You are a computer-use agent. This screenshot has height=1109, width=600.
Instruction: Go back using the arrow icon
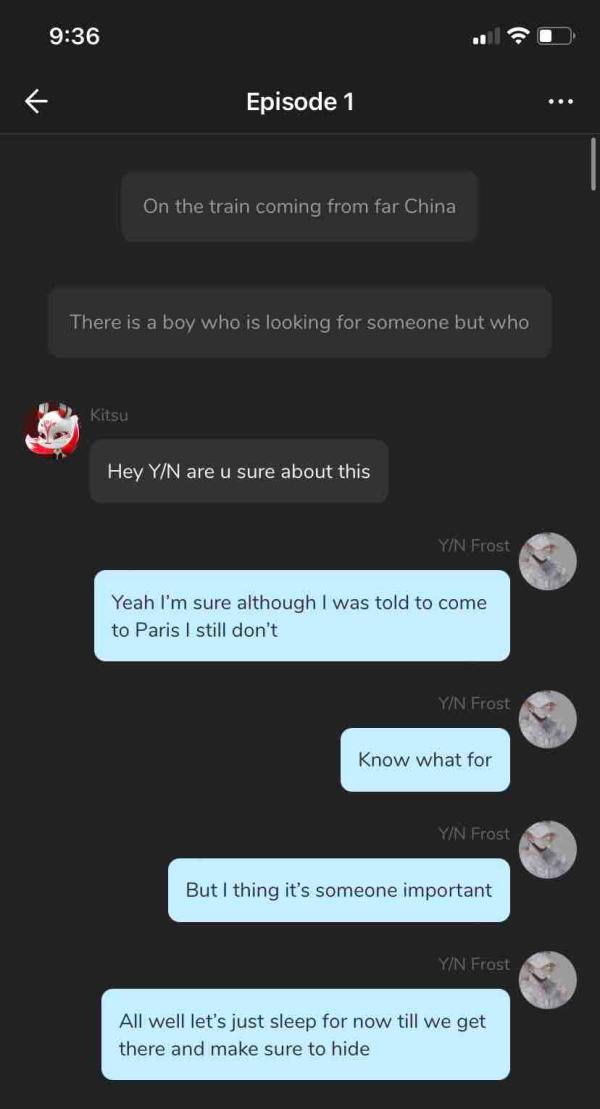[37, 101]
